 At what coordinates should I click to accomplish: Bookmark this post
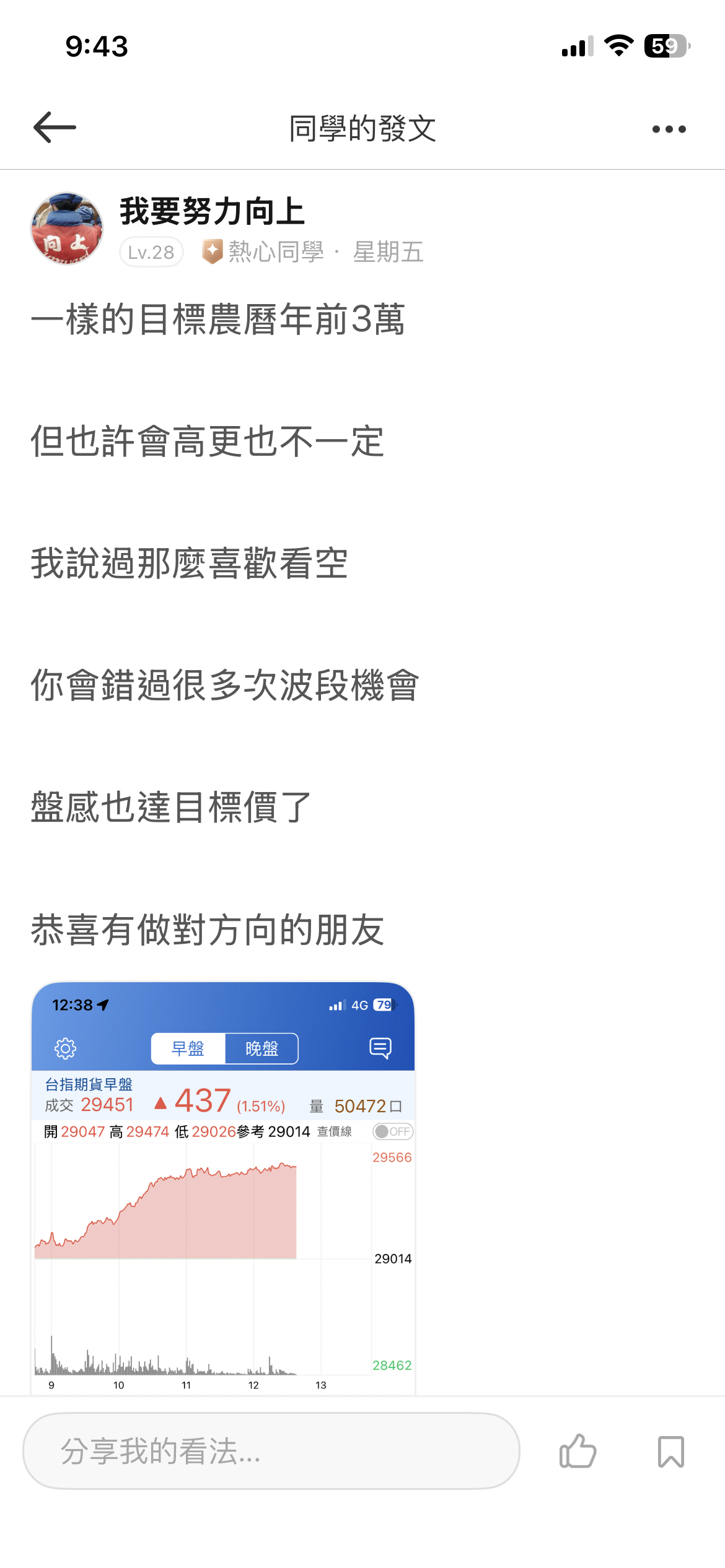point(670,1451)
